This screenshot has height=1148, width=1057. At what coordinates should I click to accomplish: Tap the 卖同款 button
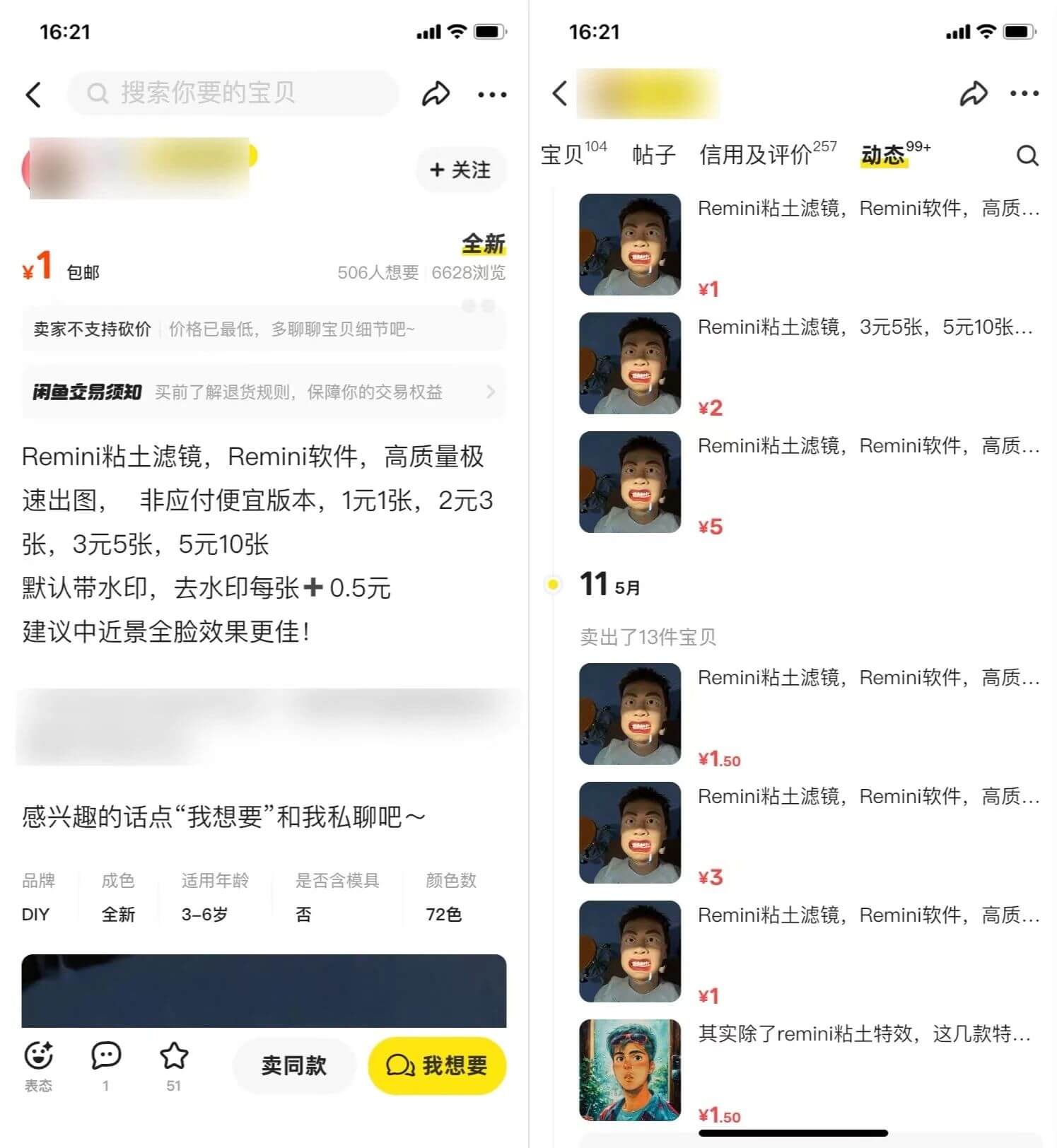295,1065
